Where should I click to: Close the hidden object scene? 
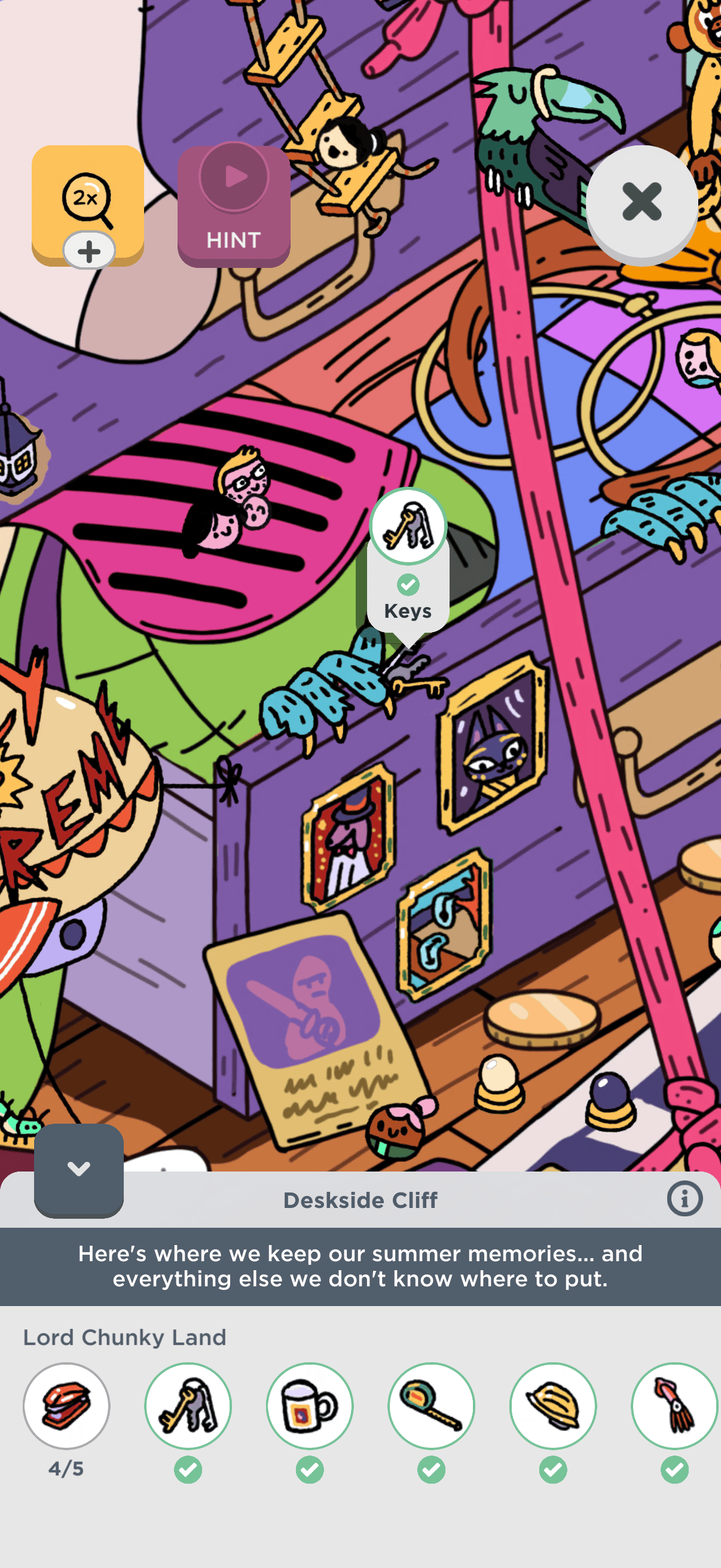point(641,203)
